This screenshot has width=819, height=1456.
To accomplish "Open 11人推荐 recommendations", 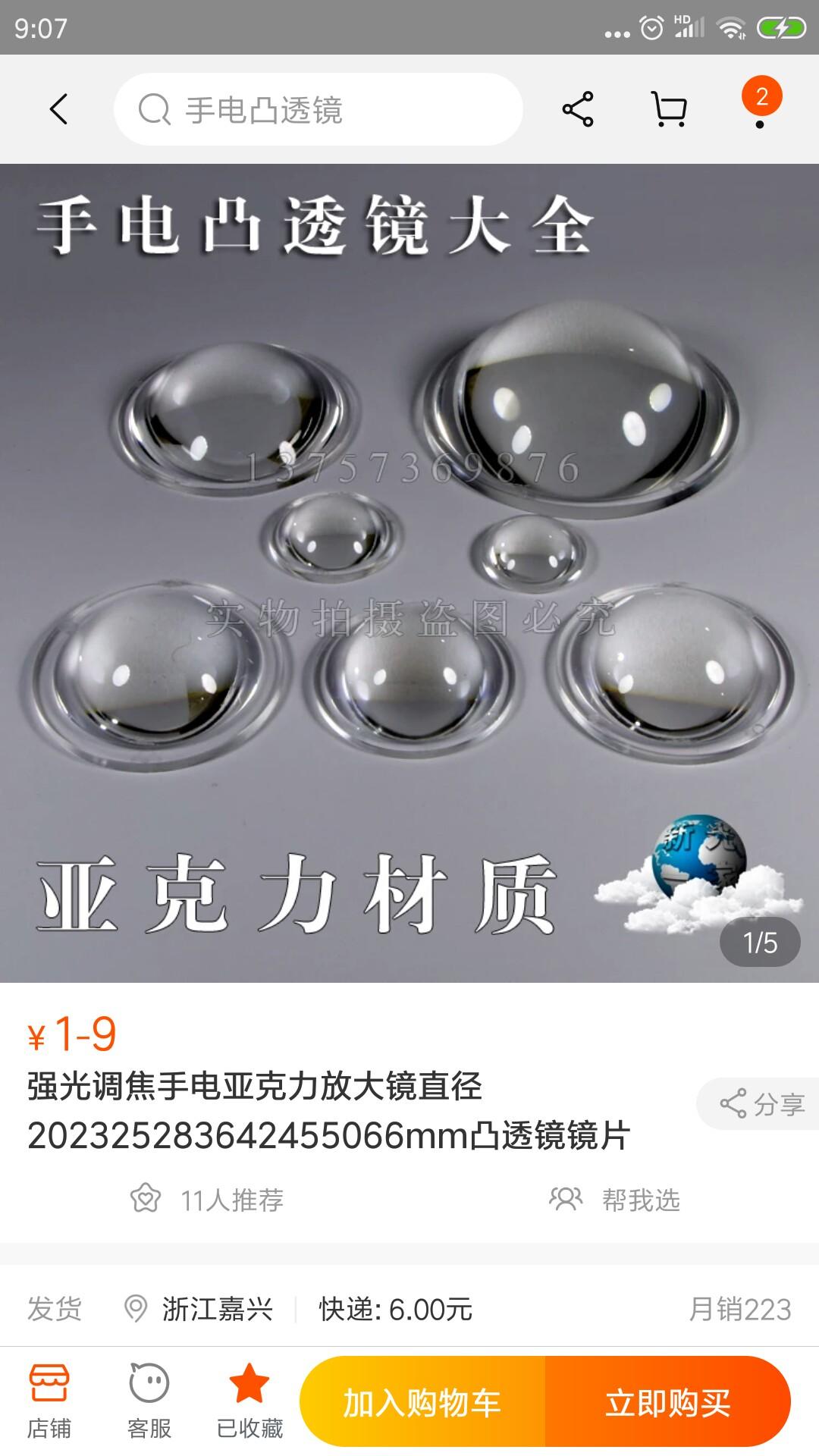I will tap(207, 1200).
